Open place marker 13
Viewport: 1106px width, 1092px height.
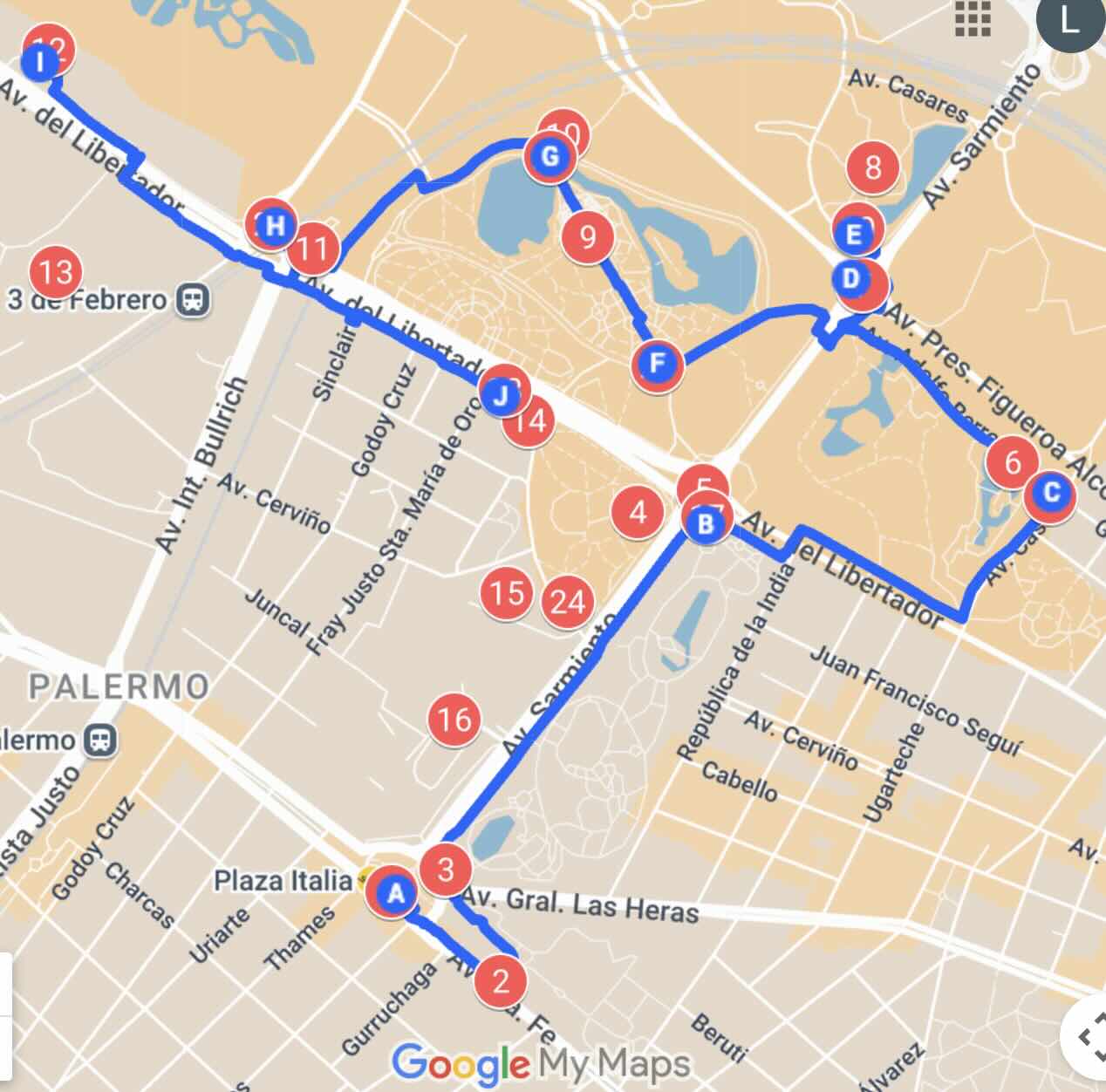[x=56, y=272]
